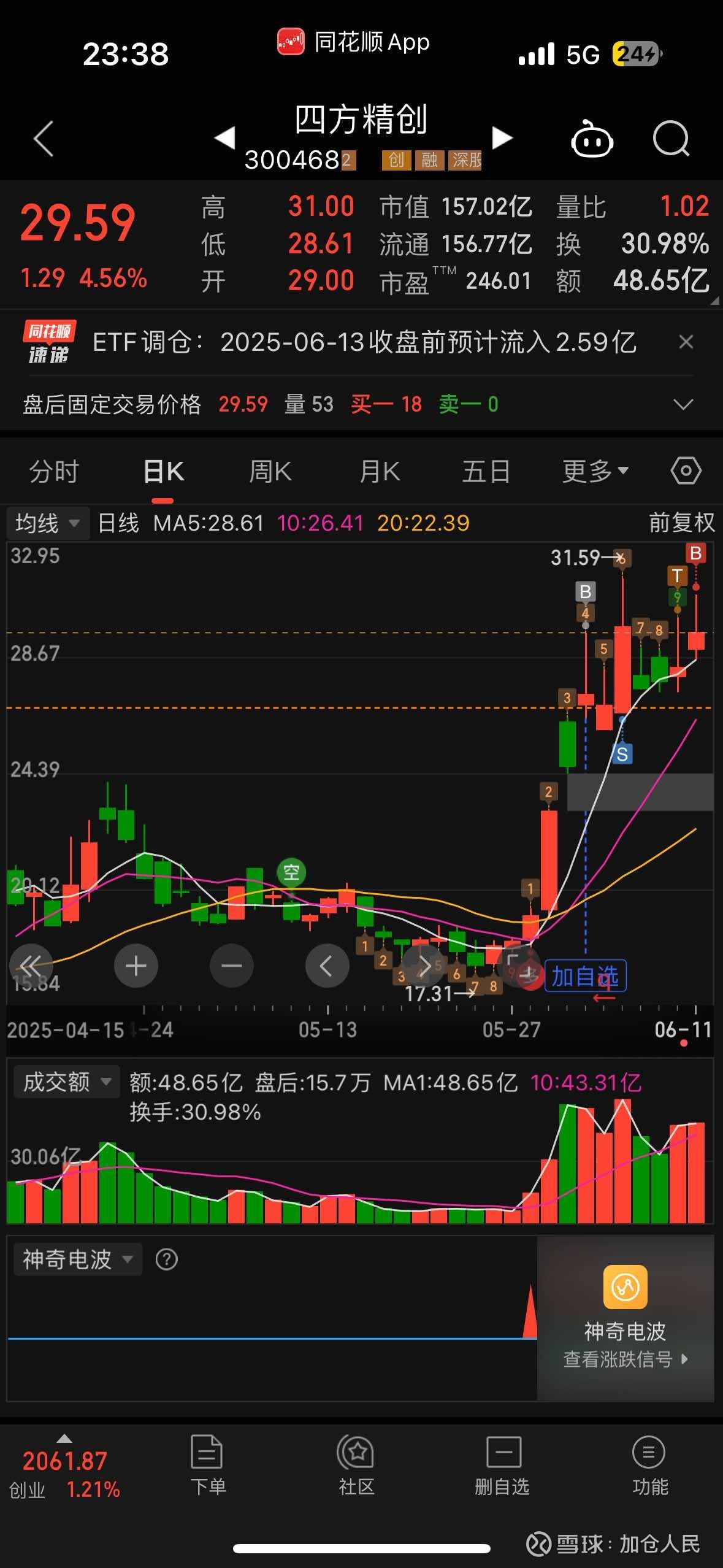
Task: Open the chart settings gear icon
Action: click(x=685, y=471)
